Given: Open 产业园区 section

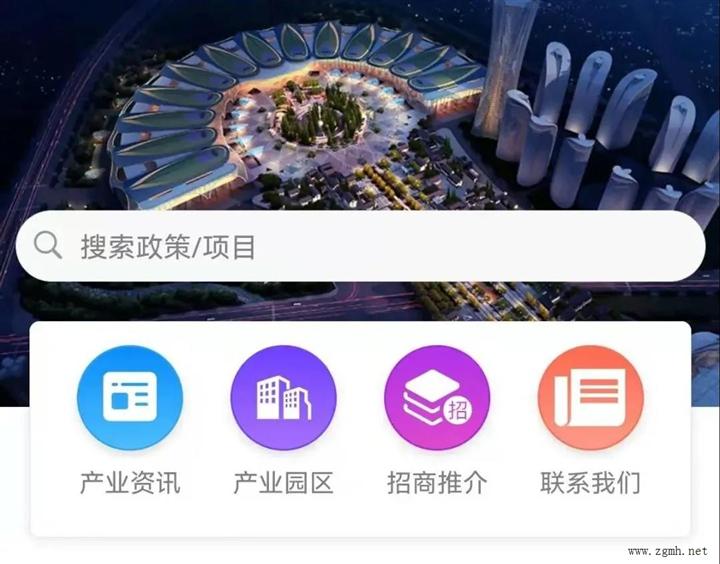Looking at the screenshot, I should point(284,398).
